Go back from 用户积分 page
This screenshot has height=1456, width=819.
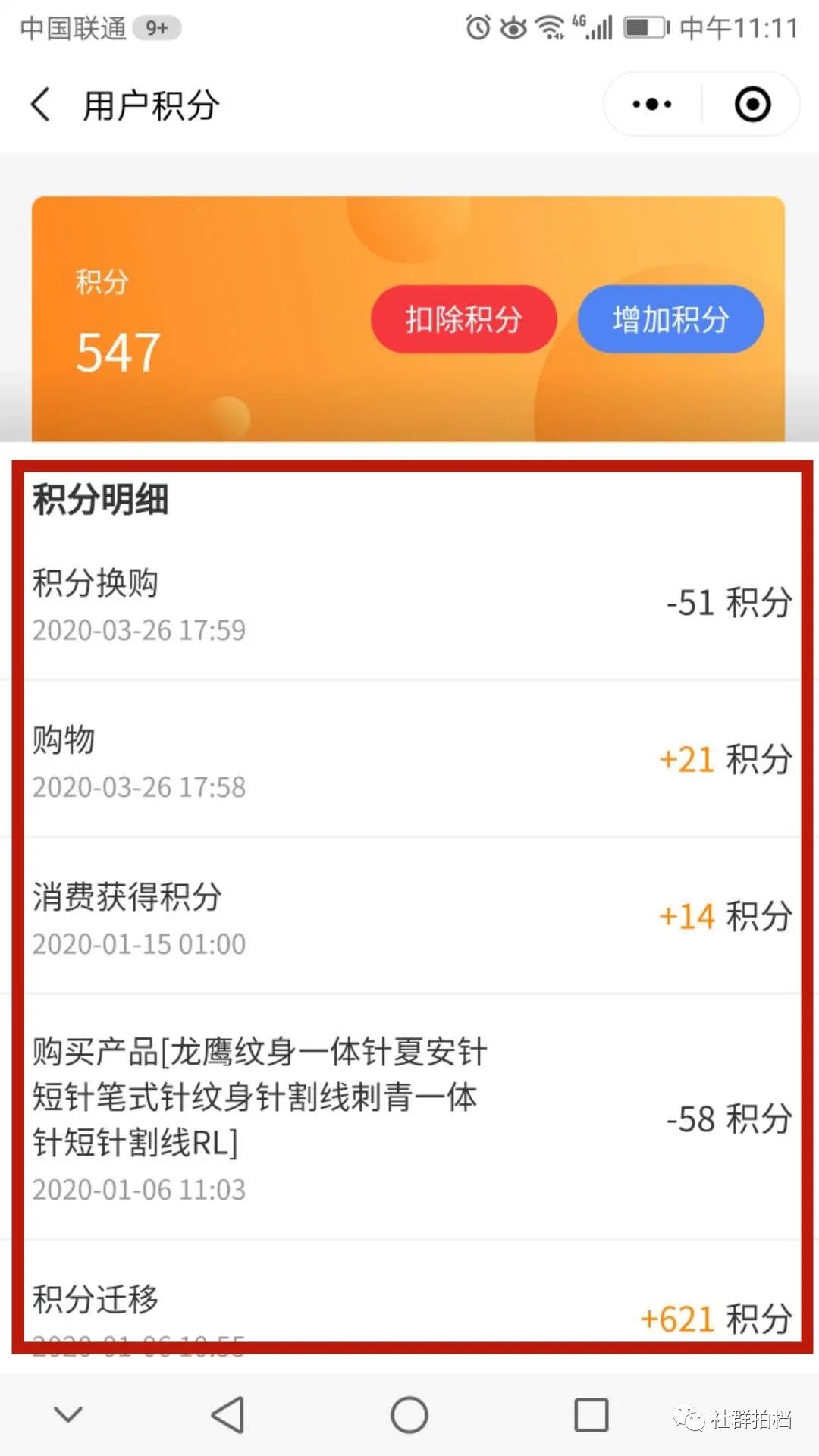click(x=41, y=105)
